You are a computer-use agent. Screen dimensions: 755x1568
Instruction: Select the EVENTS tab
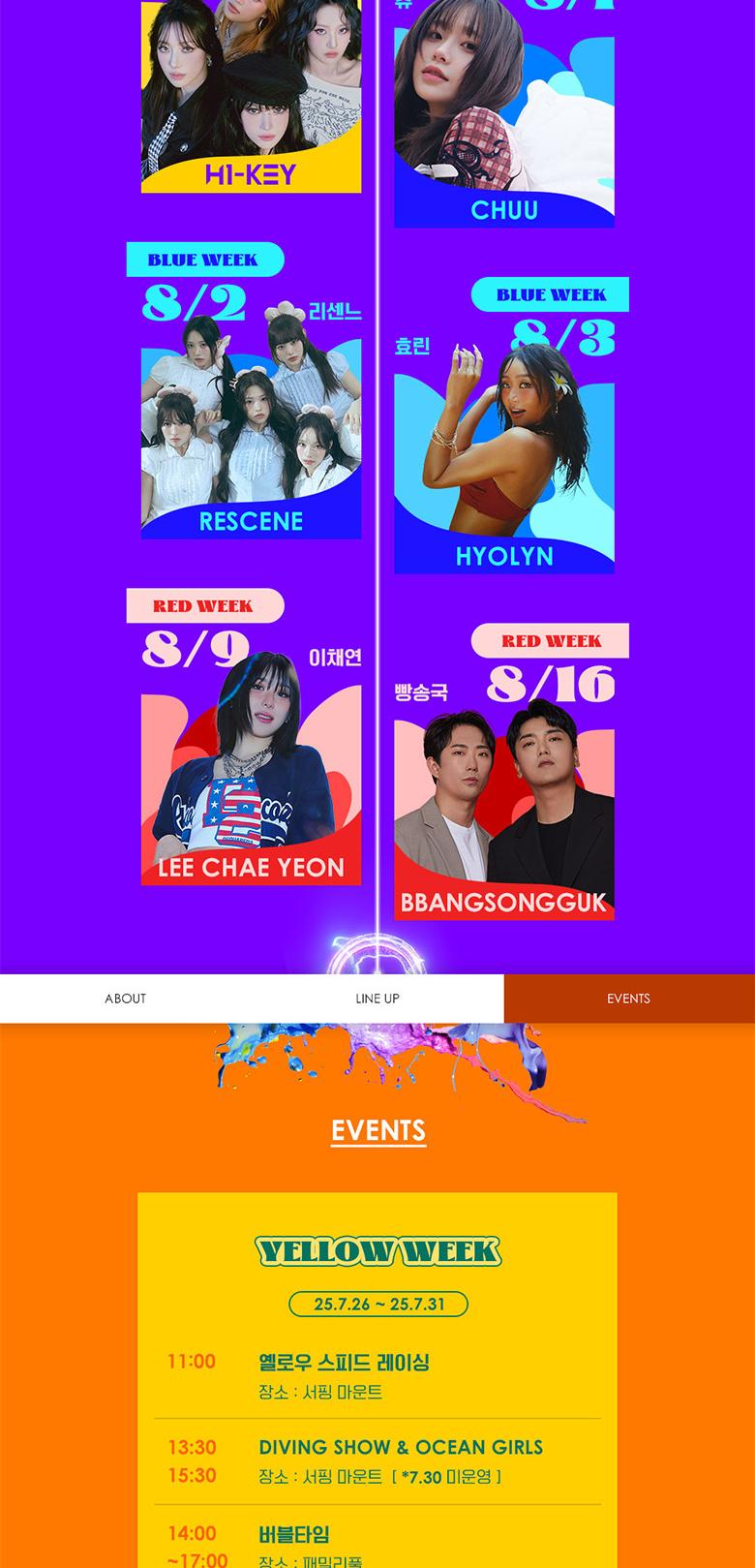point(628,999)
